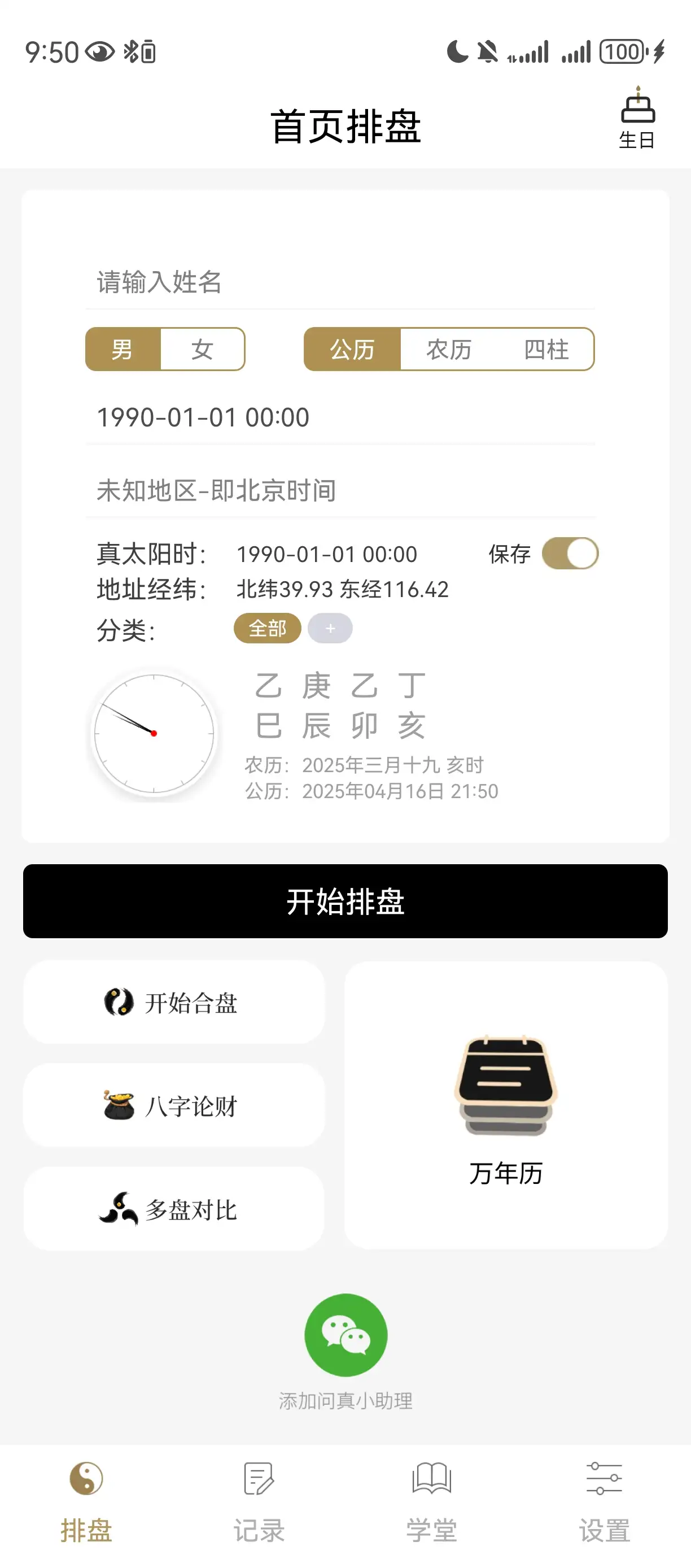Select the 全部 category chip
Image resolution: width=691 pixels, height=1568 pixels.
click(x=267, y=628)
